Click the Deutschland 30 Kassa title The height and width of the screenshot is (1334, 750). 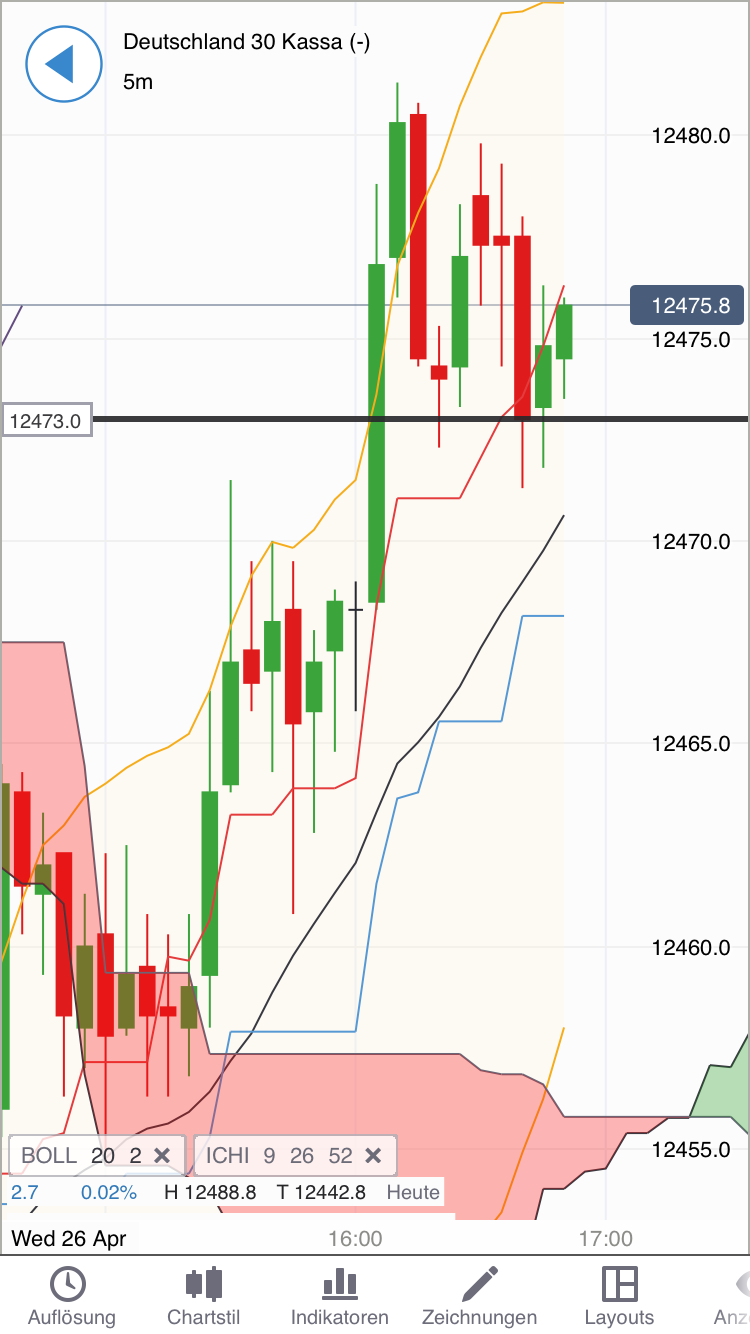[245, 42]
